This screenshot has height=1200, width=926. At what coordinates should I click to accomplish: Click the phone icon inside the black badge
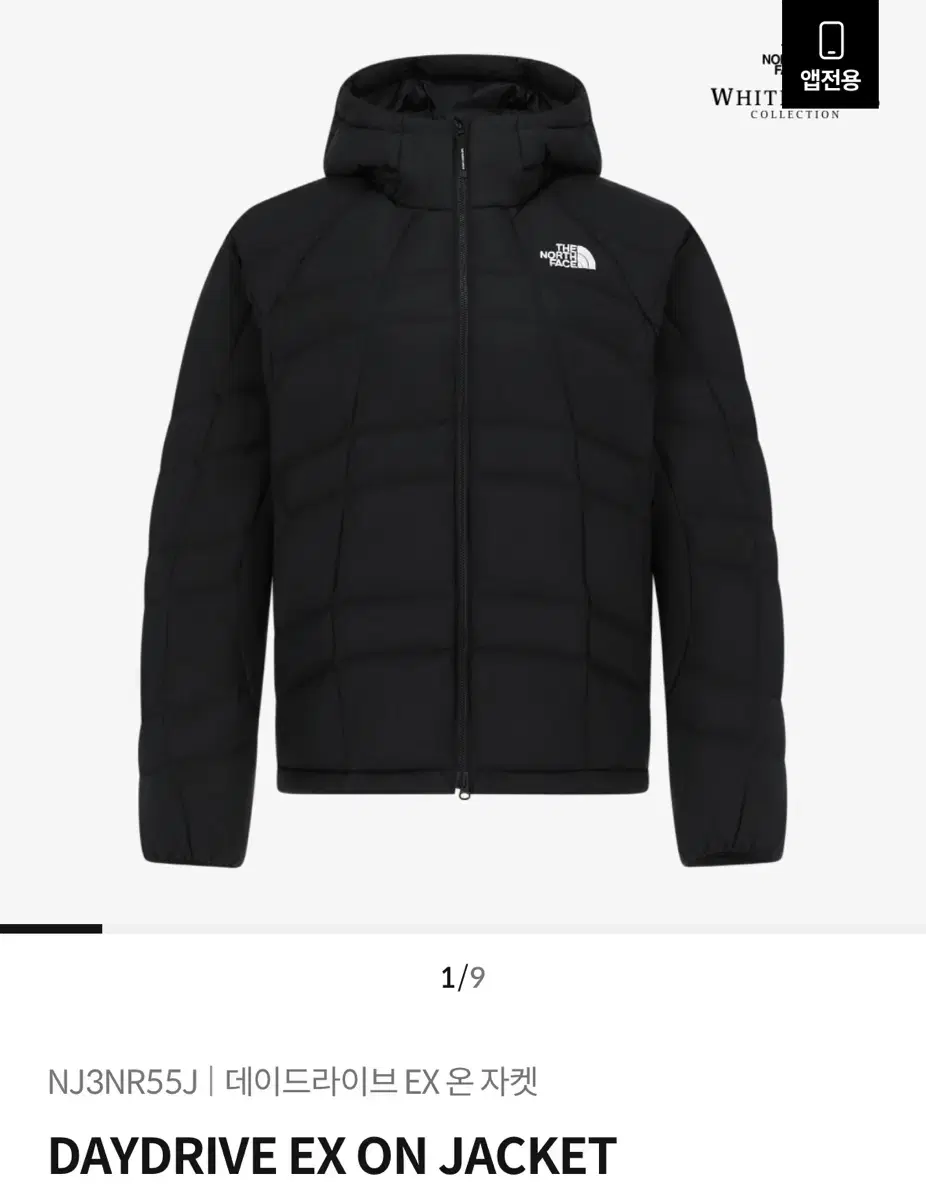pyautogui.click(x=831, y=39)
